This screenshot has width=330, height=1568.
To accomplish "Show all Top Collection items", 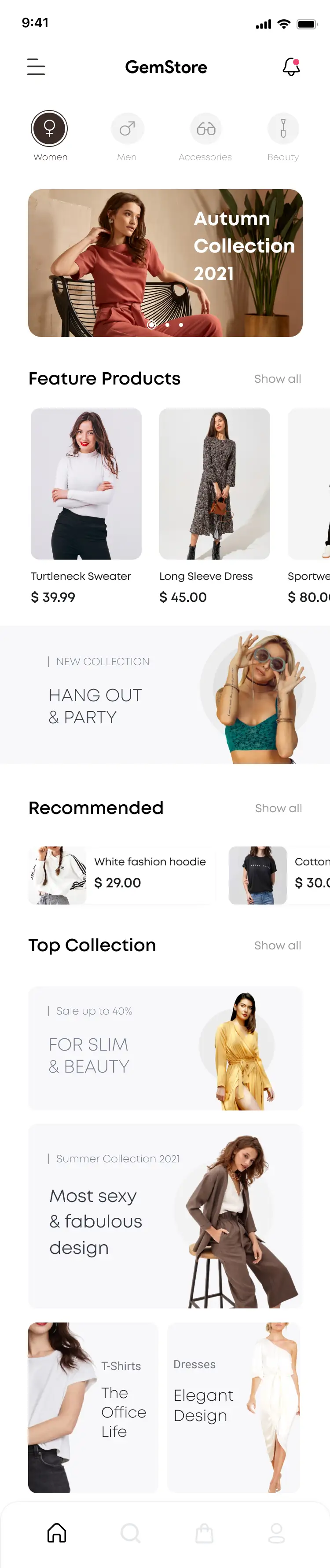I will click(278, 945).
